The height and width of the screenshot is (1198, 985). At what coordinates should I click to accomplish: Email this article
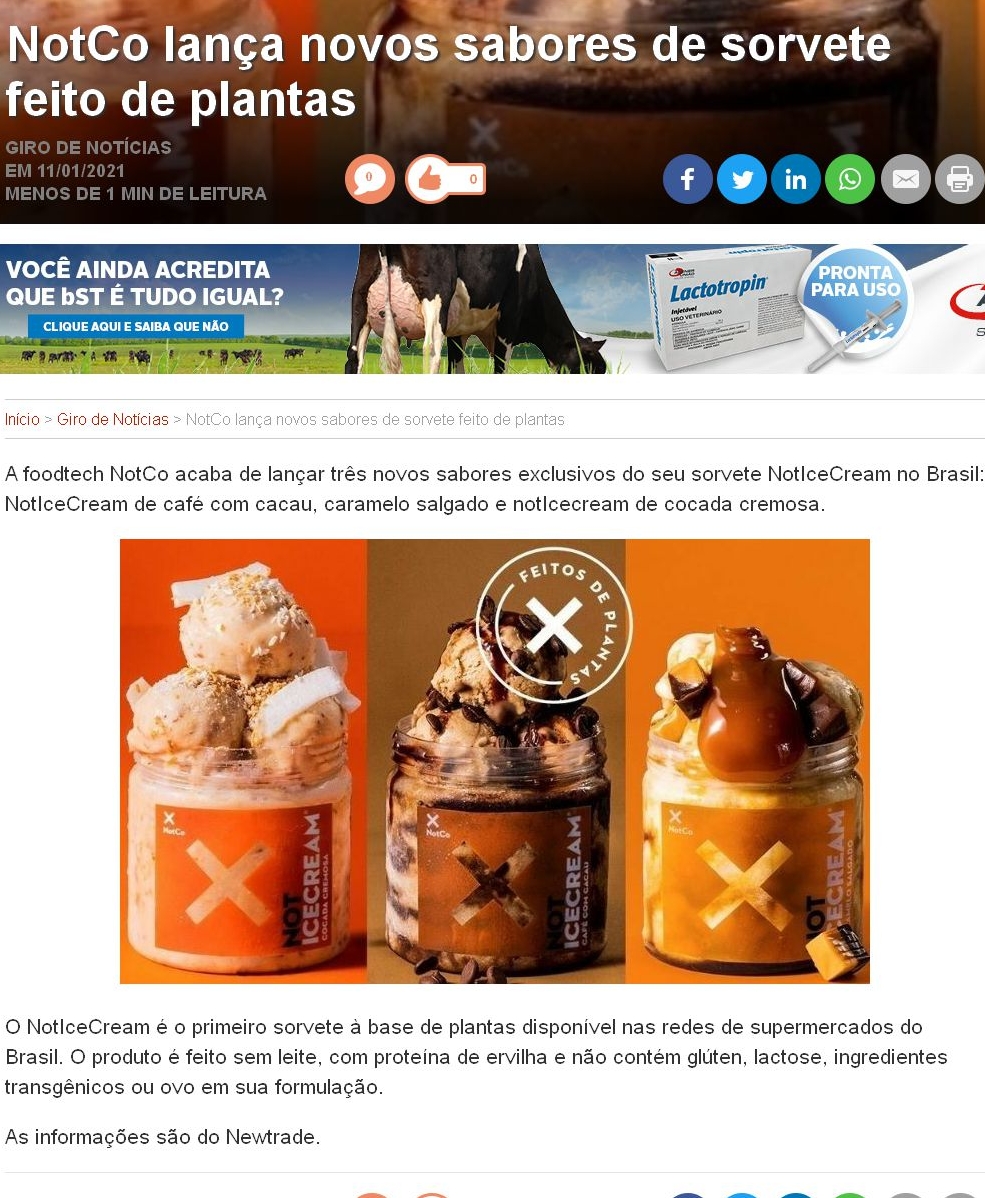[x=905, y=180]
